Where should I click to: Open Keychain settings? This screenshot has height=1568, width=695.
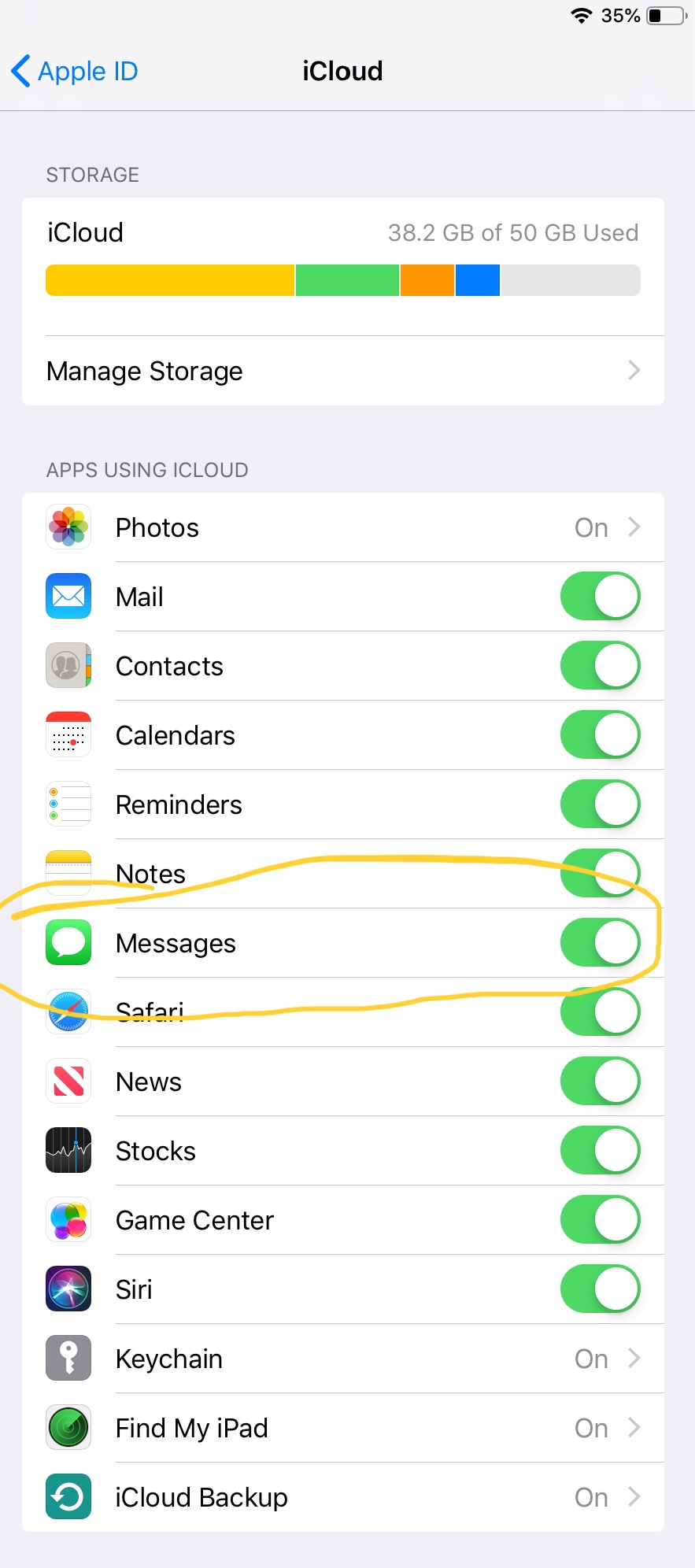pyautogui.click(x=343, y=1359)
